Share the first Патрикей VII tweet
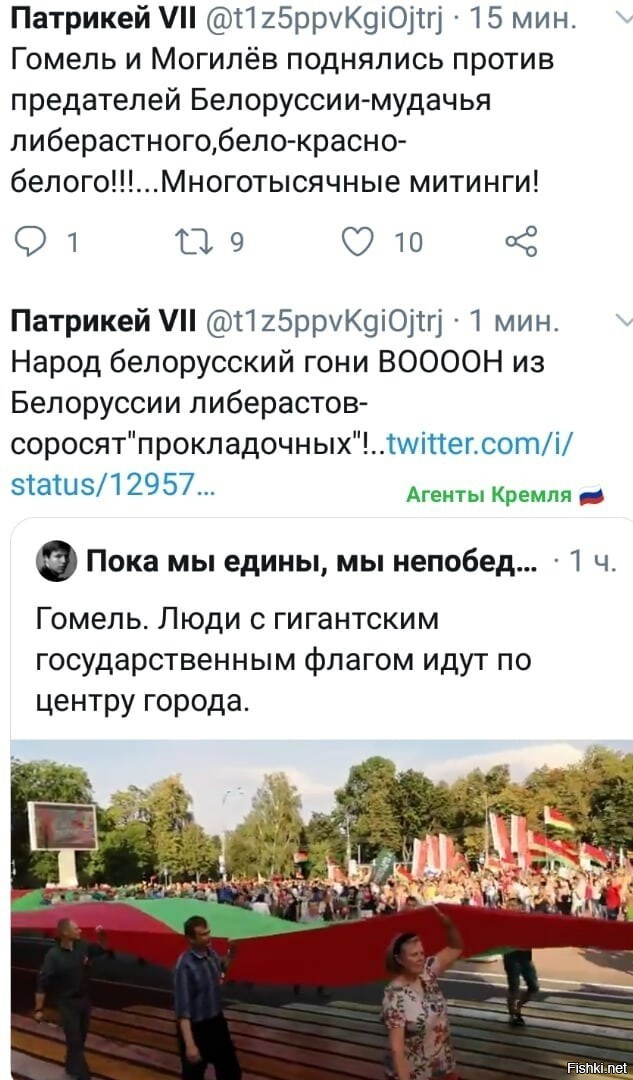The height and width of the screenshot is (1080, 633). click(521, 242)
